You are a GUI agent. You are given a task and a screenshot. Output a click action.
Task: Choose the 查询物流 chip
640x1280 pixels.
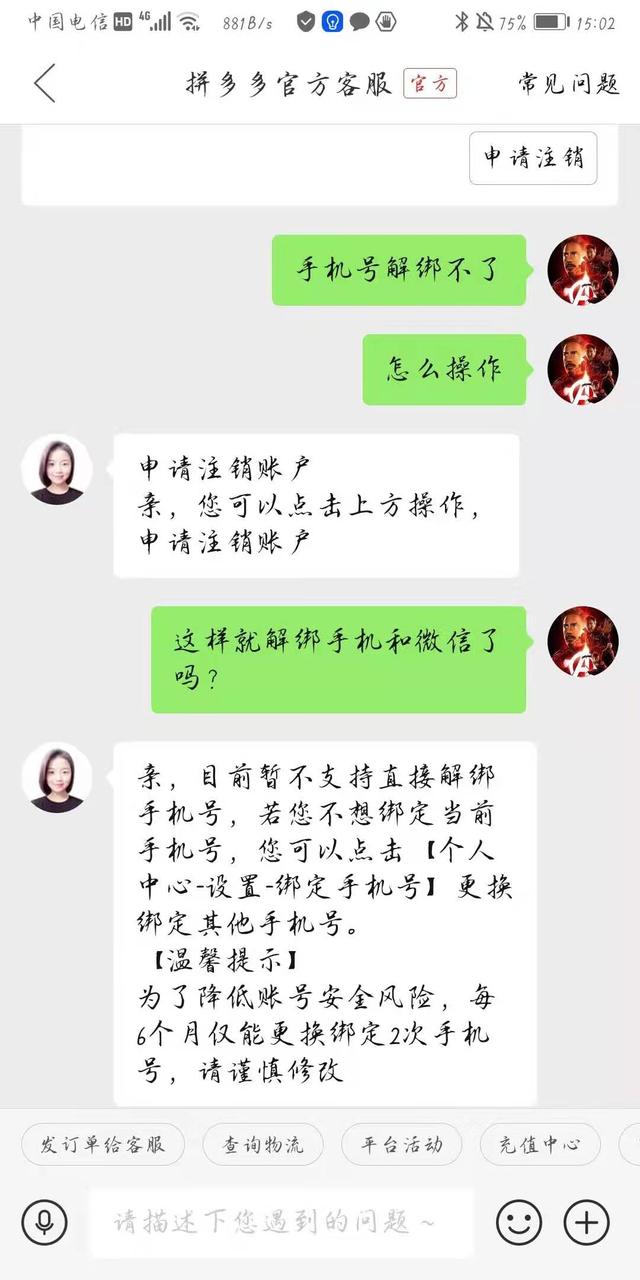pyautogui.click(x=263, y=1145)
